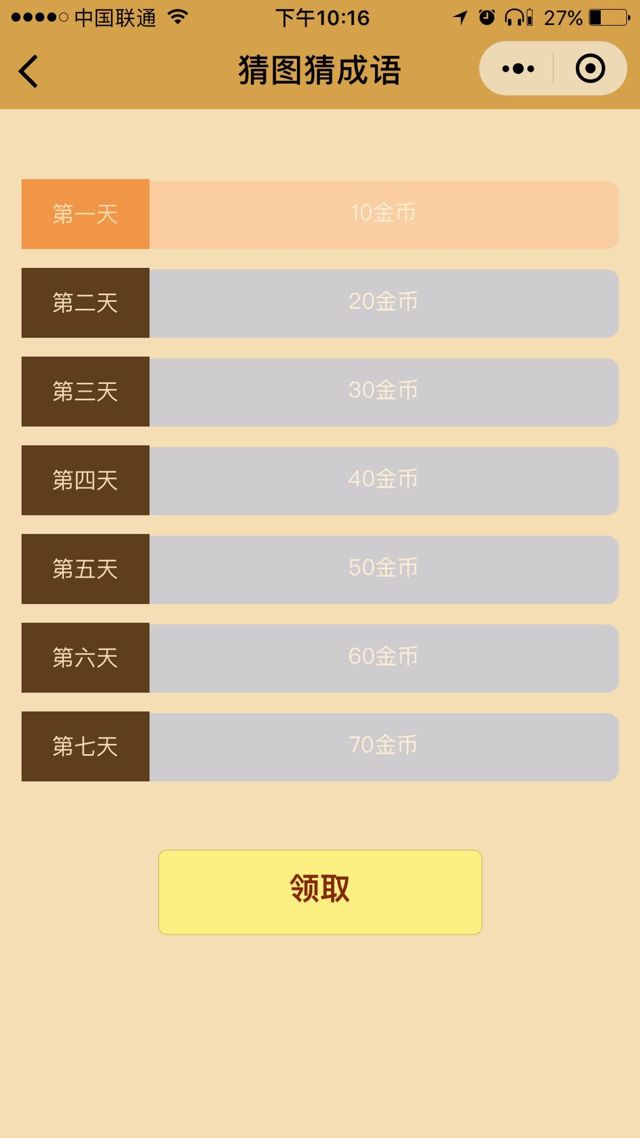Close the mini program with the circle icon

590,69
